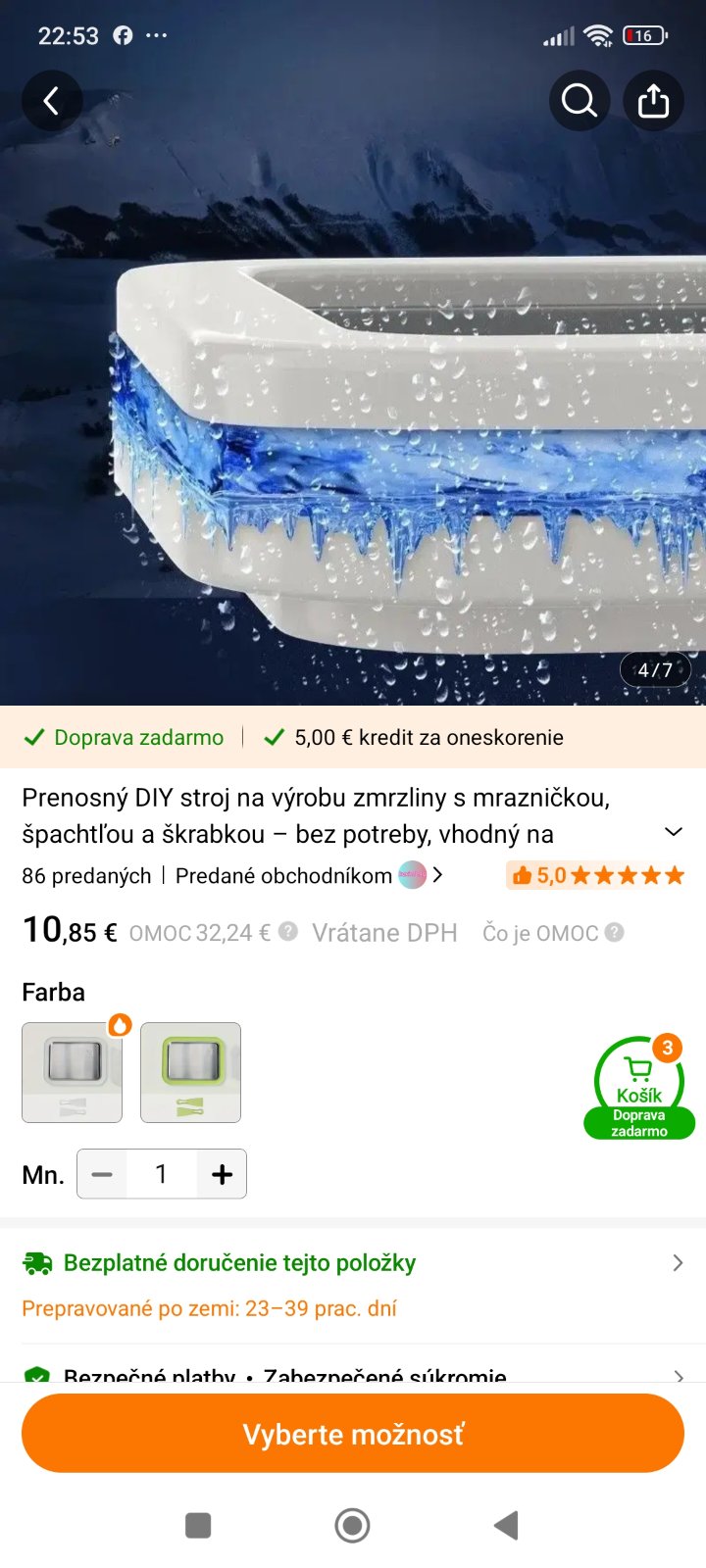The image size is (706, 1568).
Task: Open the Bezpečné platby row
Action: coord(353,1372)
